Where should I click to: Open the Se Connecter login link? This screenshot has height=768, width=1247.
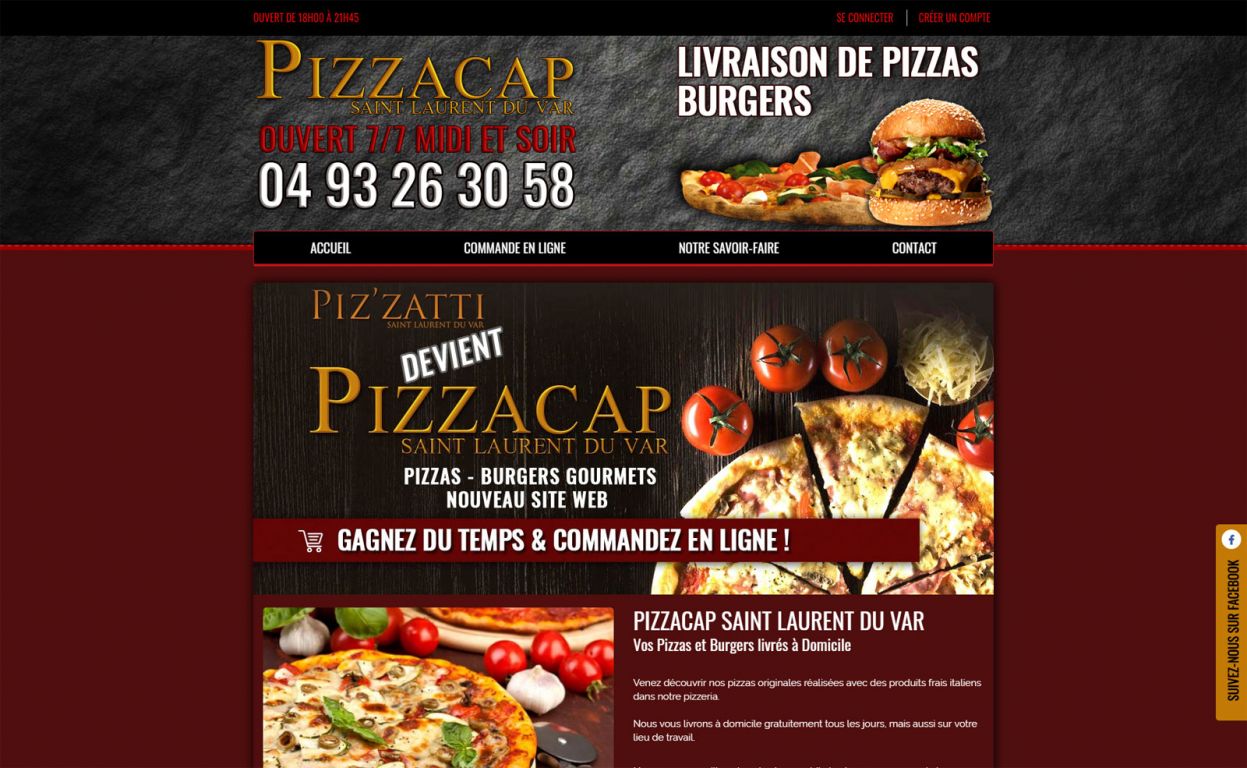click(x=864, y=18)
